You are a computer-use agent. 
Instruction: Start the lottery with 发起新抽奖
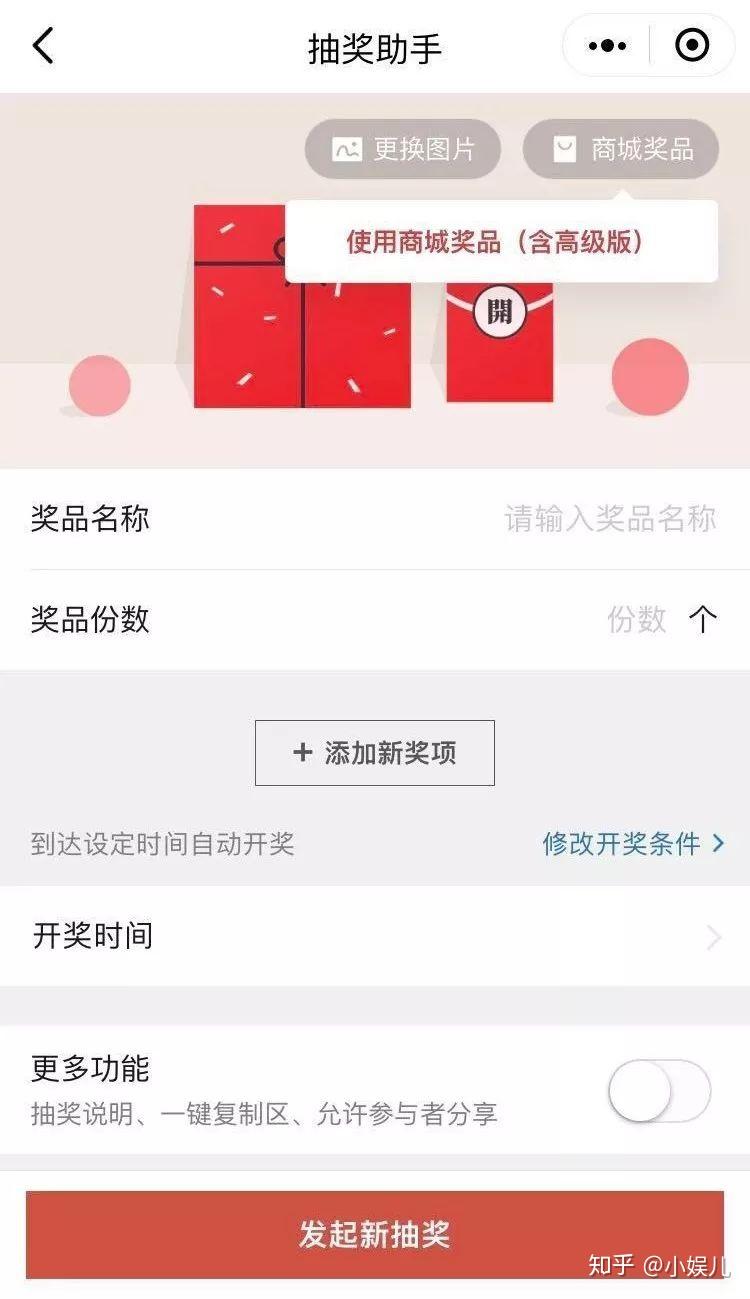pos(375,1234)
